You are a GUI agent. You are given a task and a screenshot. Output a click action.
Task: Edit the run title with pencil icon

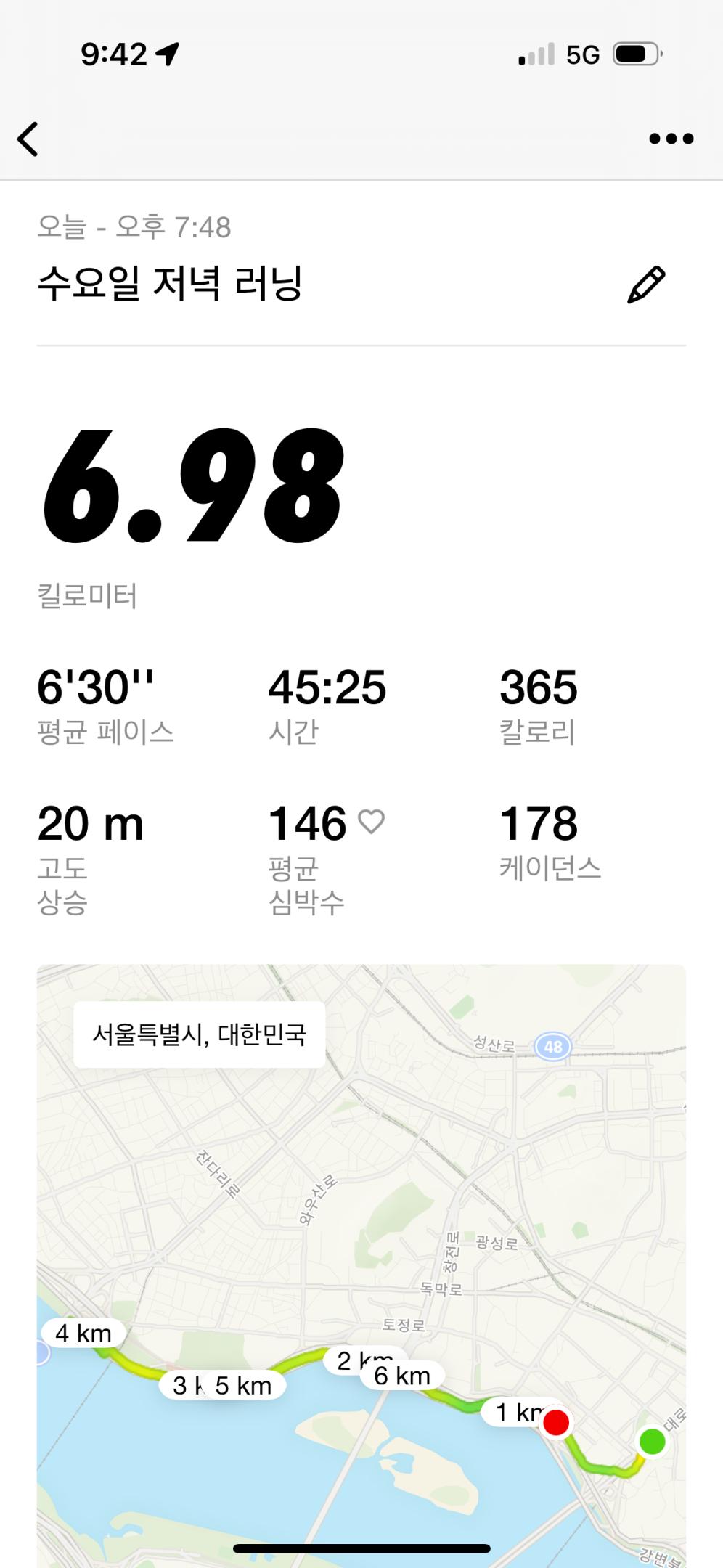pos(646,284)
